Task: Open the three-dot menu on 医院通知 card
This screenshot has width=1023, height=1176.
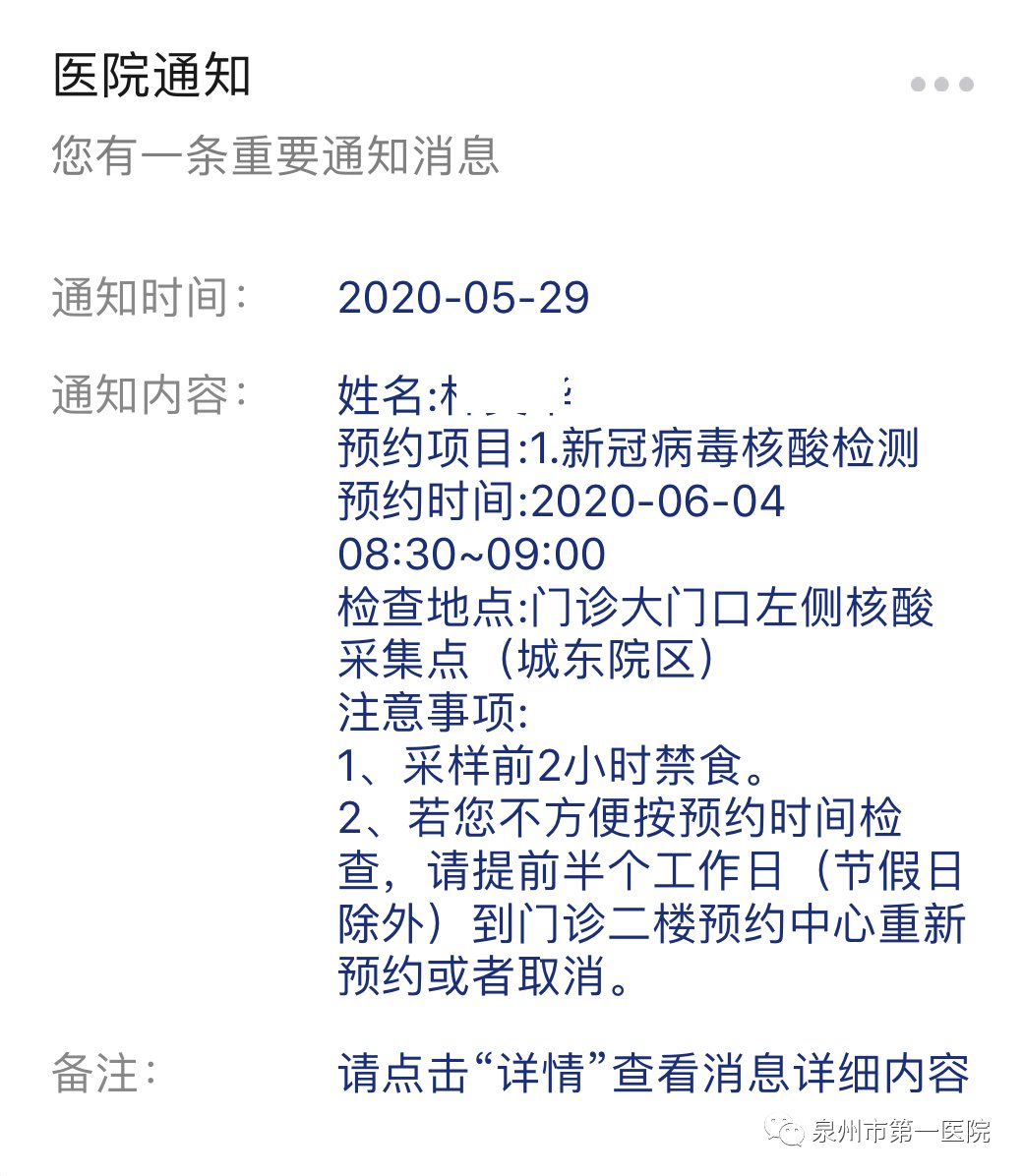Action: pos(941,85)
